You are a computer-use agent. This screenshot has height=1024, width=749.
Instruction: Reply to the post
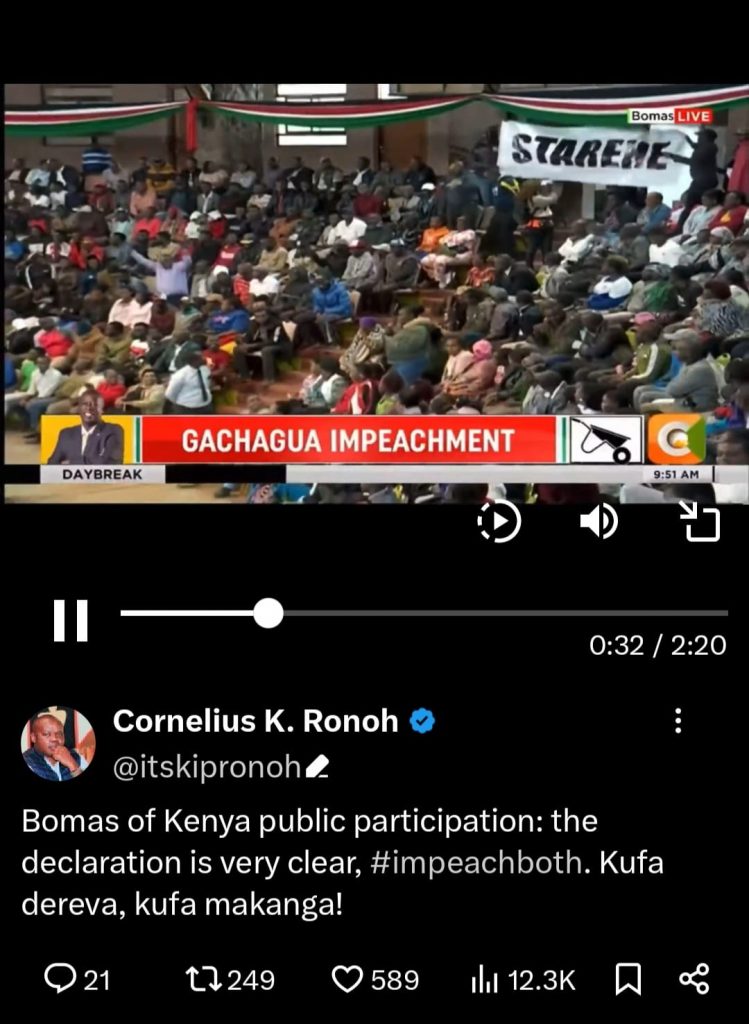pos(62,978)
